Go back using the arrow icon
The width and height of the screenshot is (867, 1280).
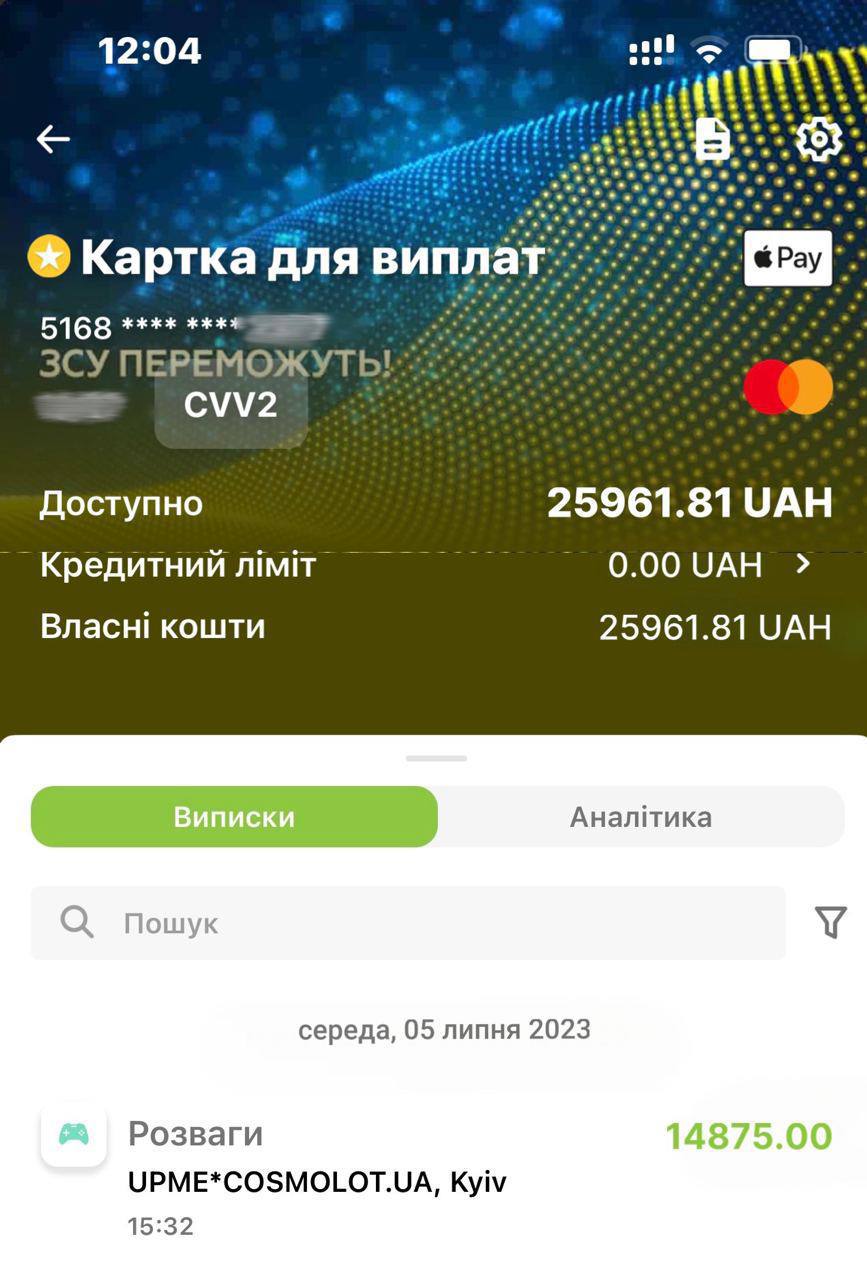53,139
